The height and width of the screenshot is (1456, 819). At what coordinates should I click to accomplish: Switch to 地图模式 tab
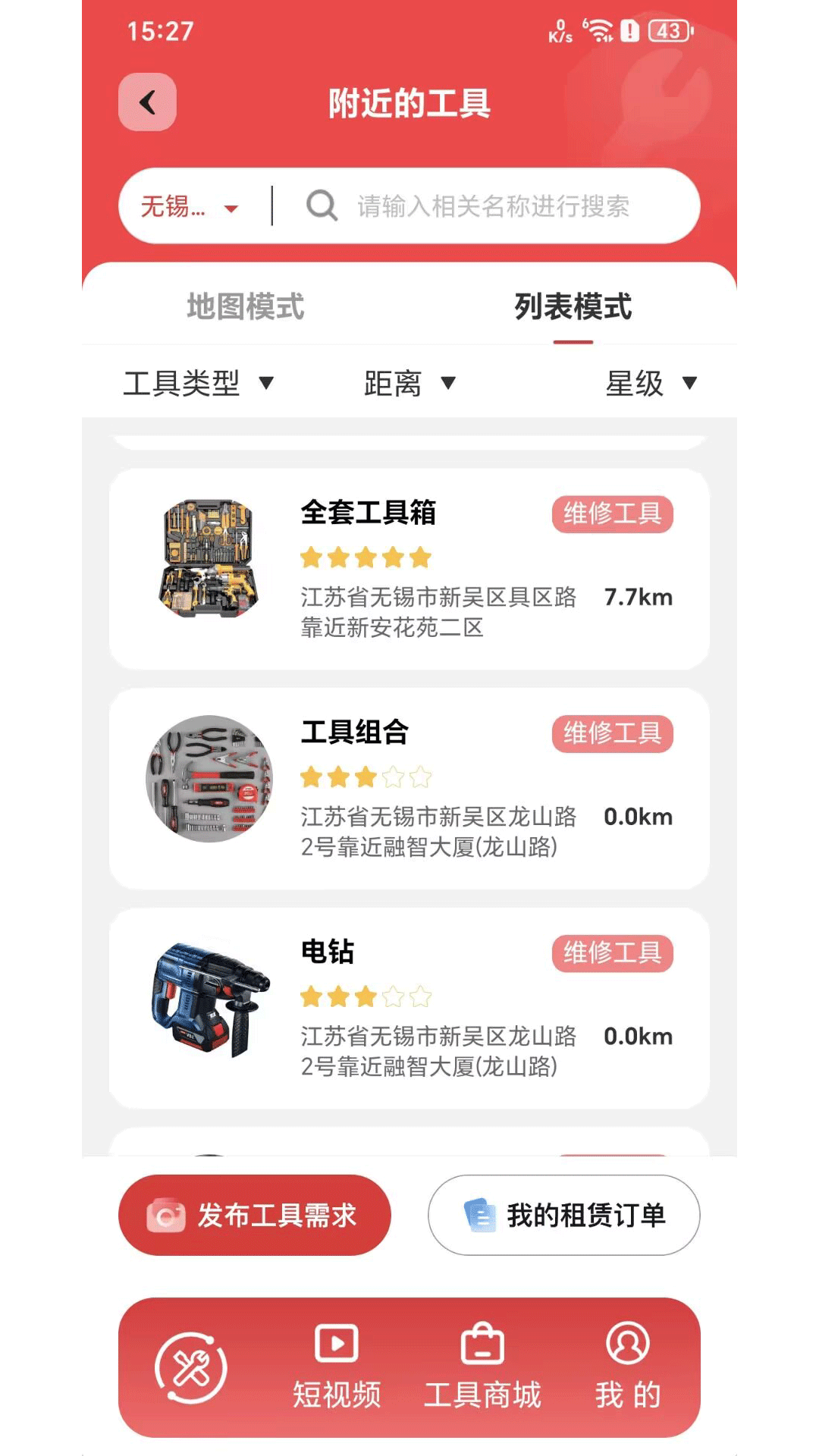coord(244,308)
